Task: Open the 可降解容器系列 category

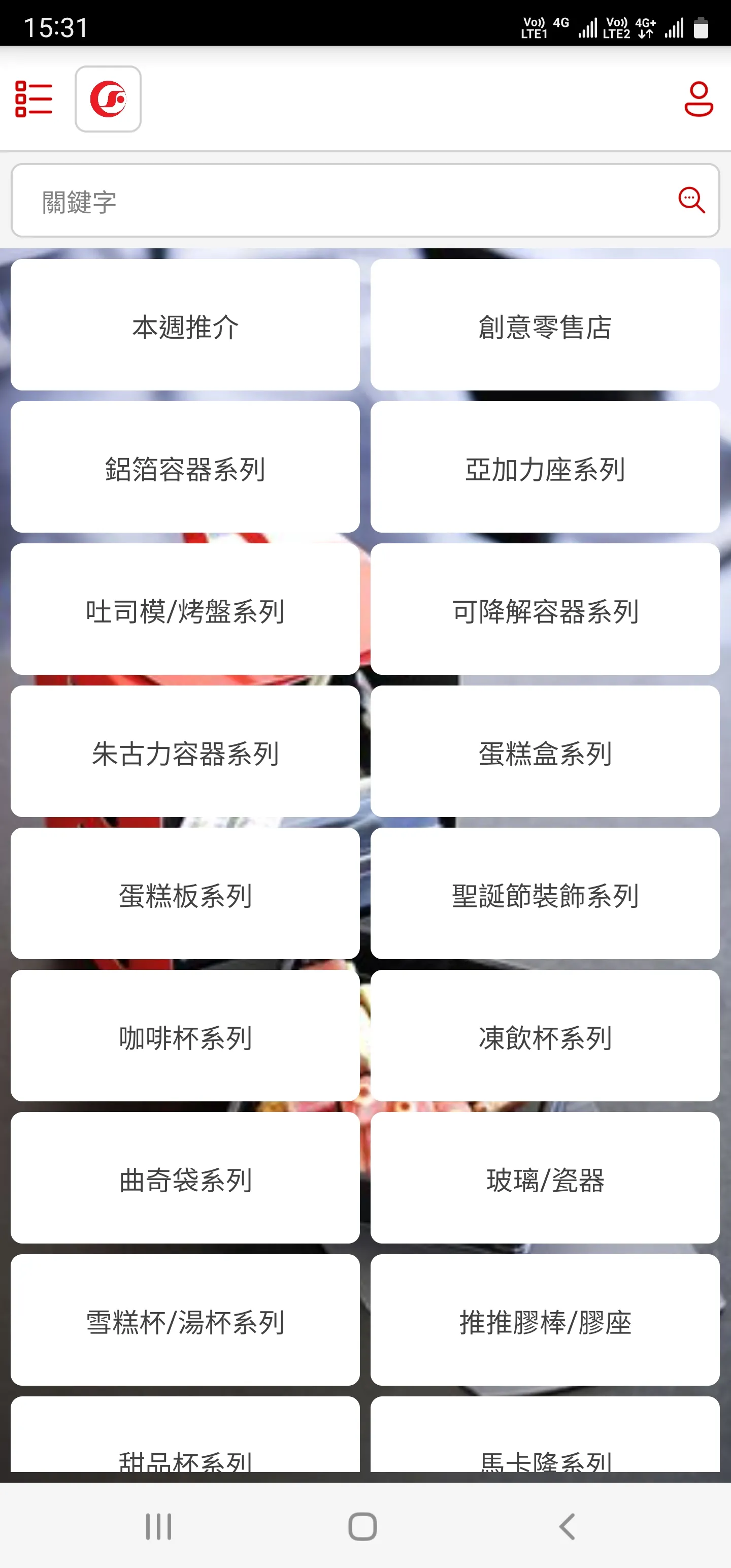Action: point(545,610)
